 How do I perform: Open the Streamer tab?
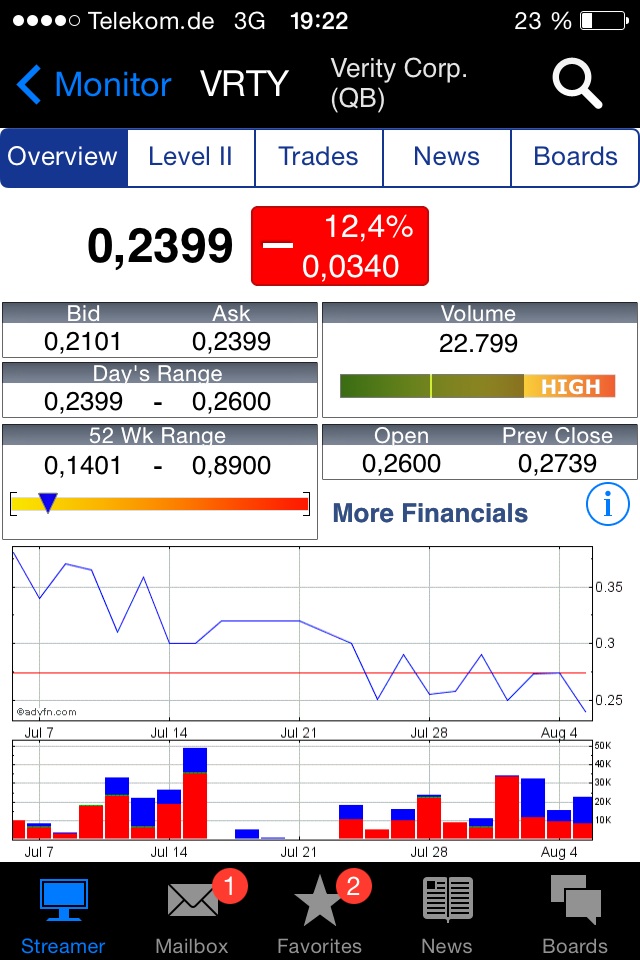tap(63, 914)
